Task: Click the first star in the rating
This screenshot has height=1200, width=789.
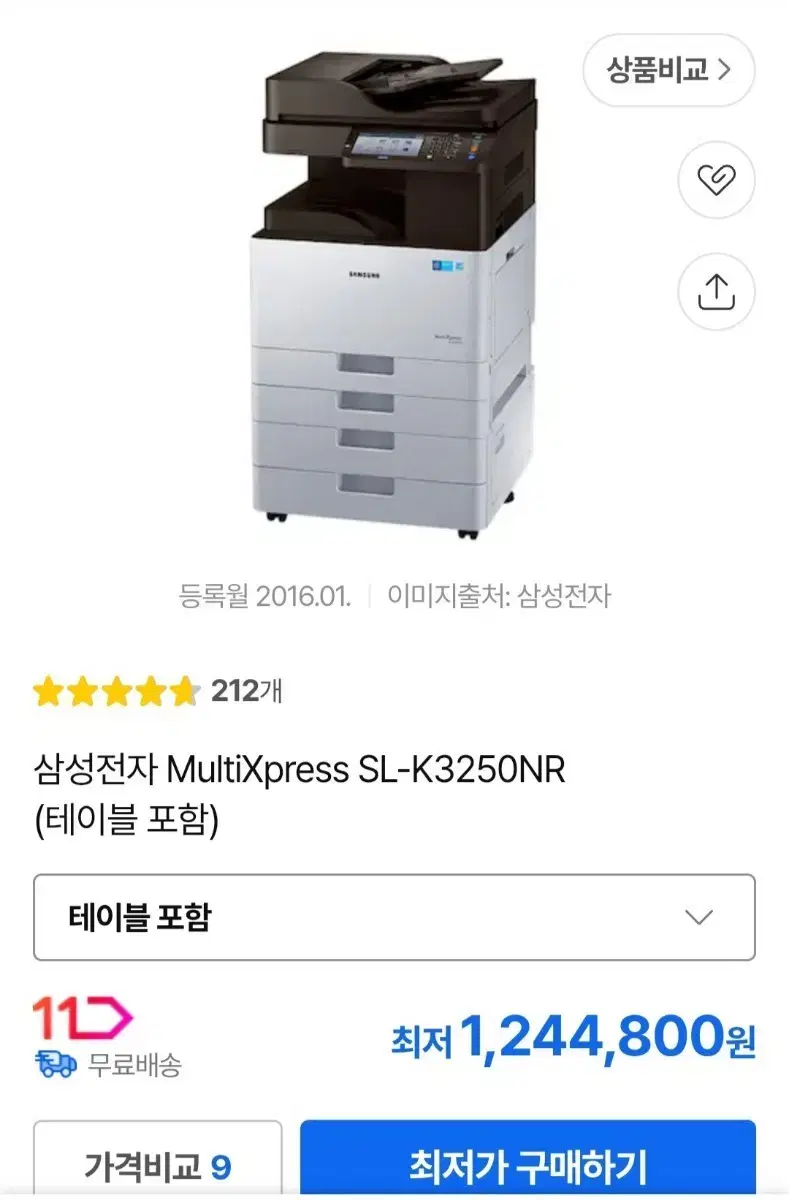Action: point(48,689)
